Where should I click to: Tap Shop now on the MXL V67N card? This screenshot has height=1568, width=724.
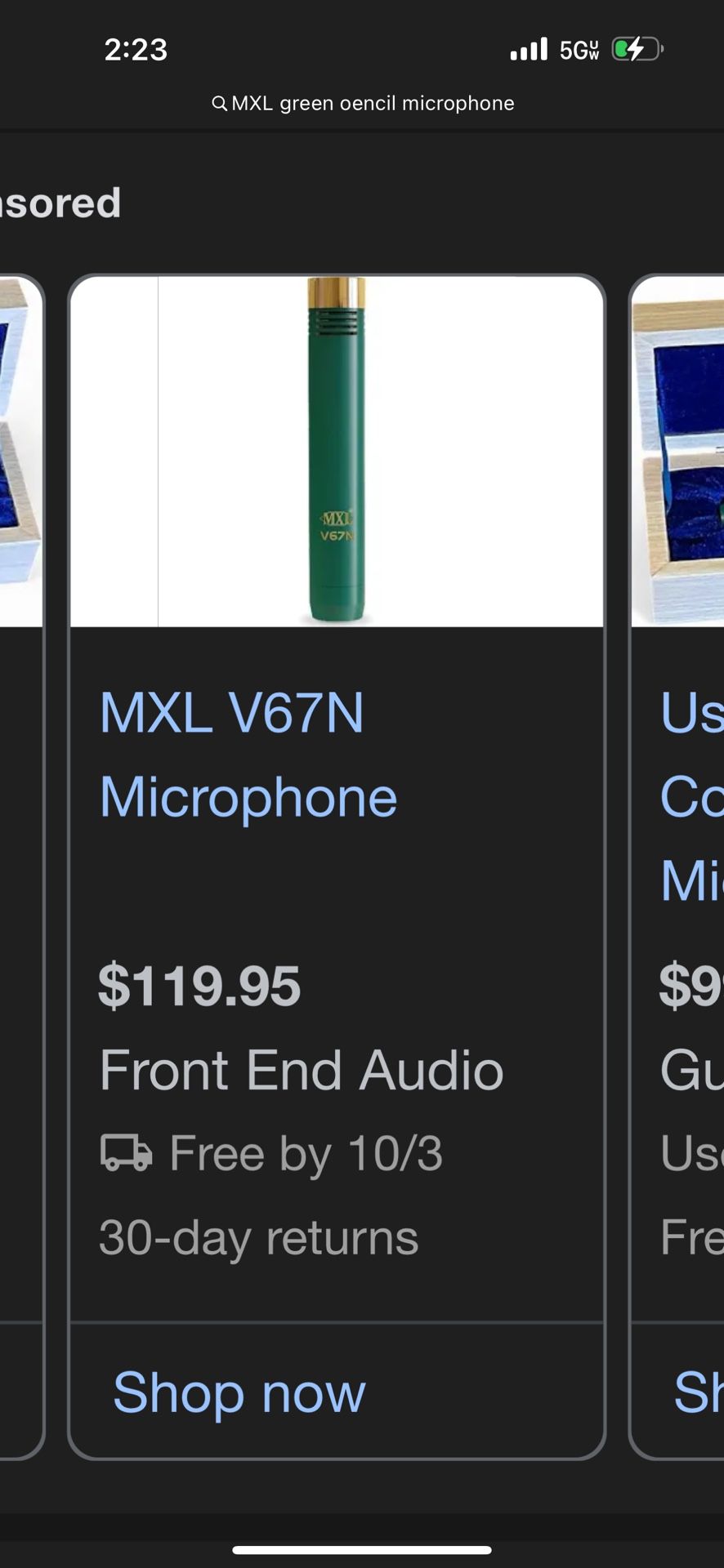(x=239, y=1392)
